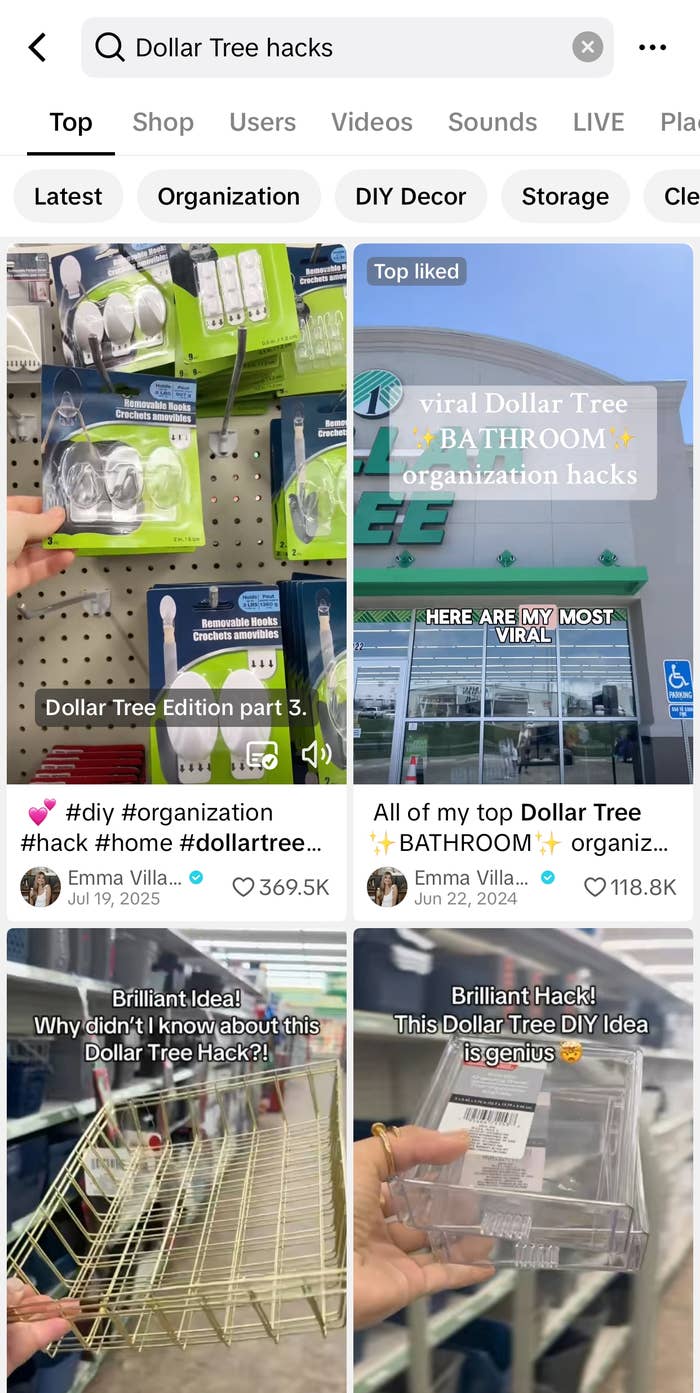Select the Storage filter chip
The width and height of the screenshot is (700, 1393).
click(565, 196)
